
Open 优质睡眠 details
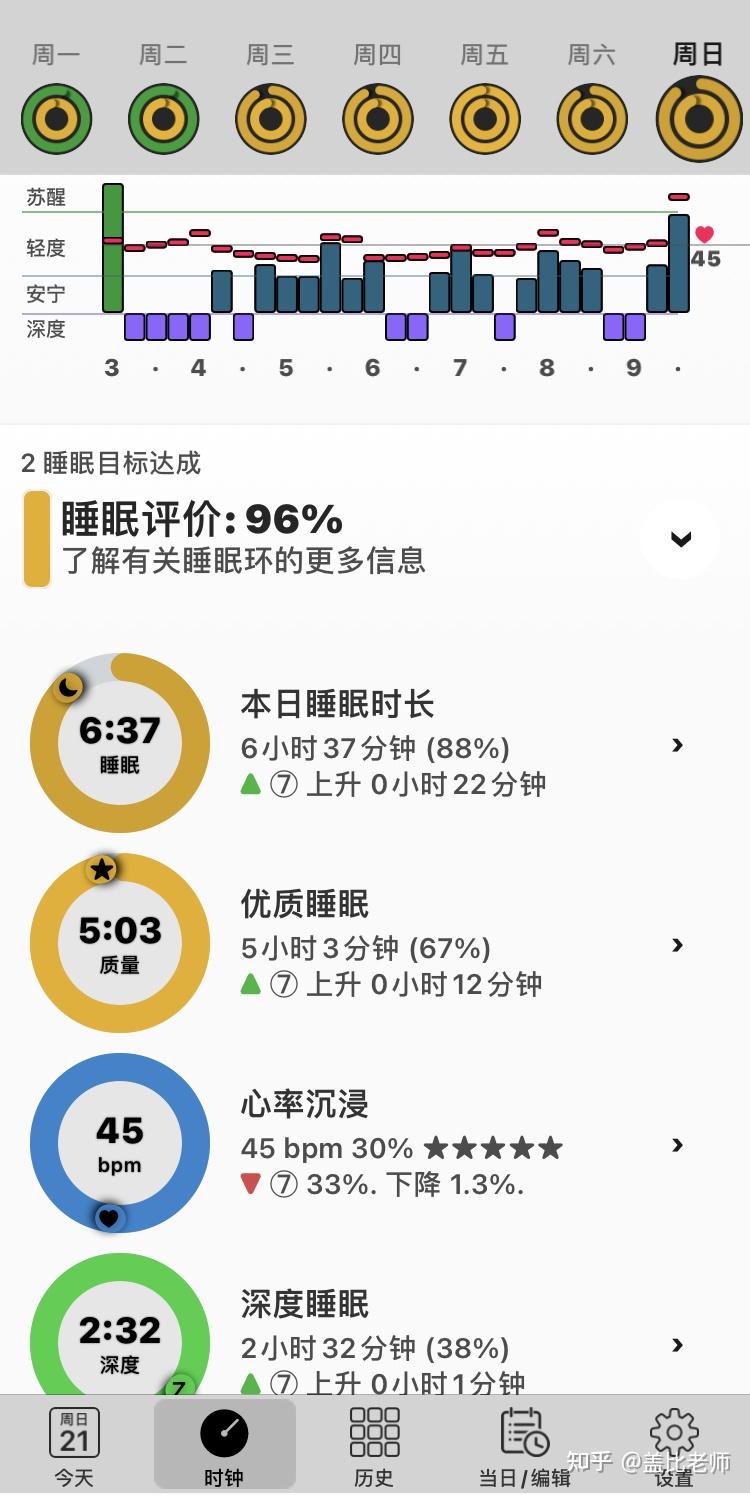(x=677, y=944)
